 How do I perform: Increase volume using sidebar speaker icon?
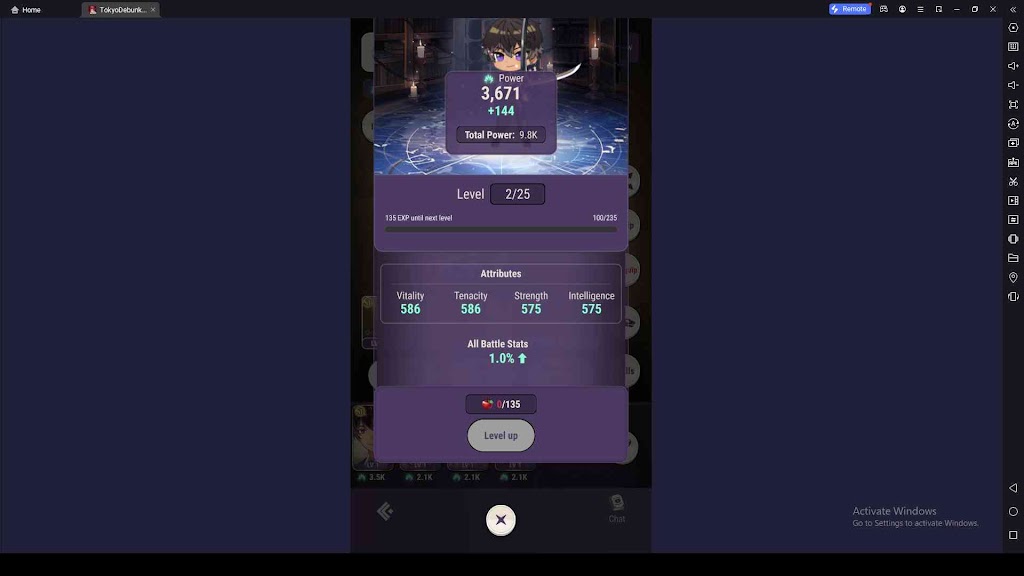point(1013,66)
